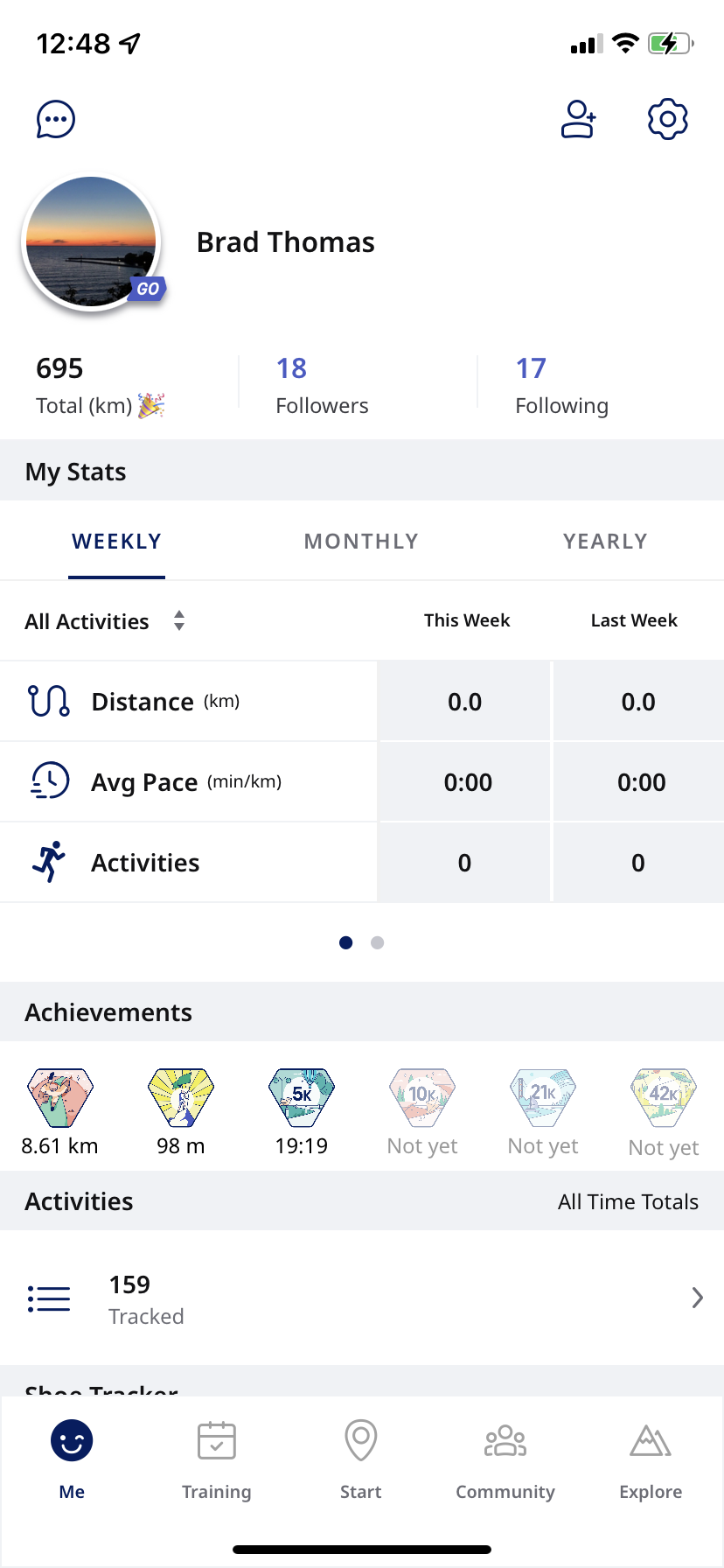Open the 5K 19:19 achievement badge
This screenshot has height=1568, width=724.
tap(301, 1112)
